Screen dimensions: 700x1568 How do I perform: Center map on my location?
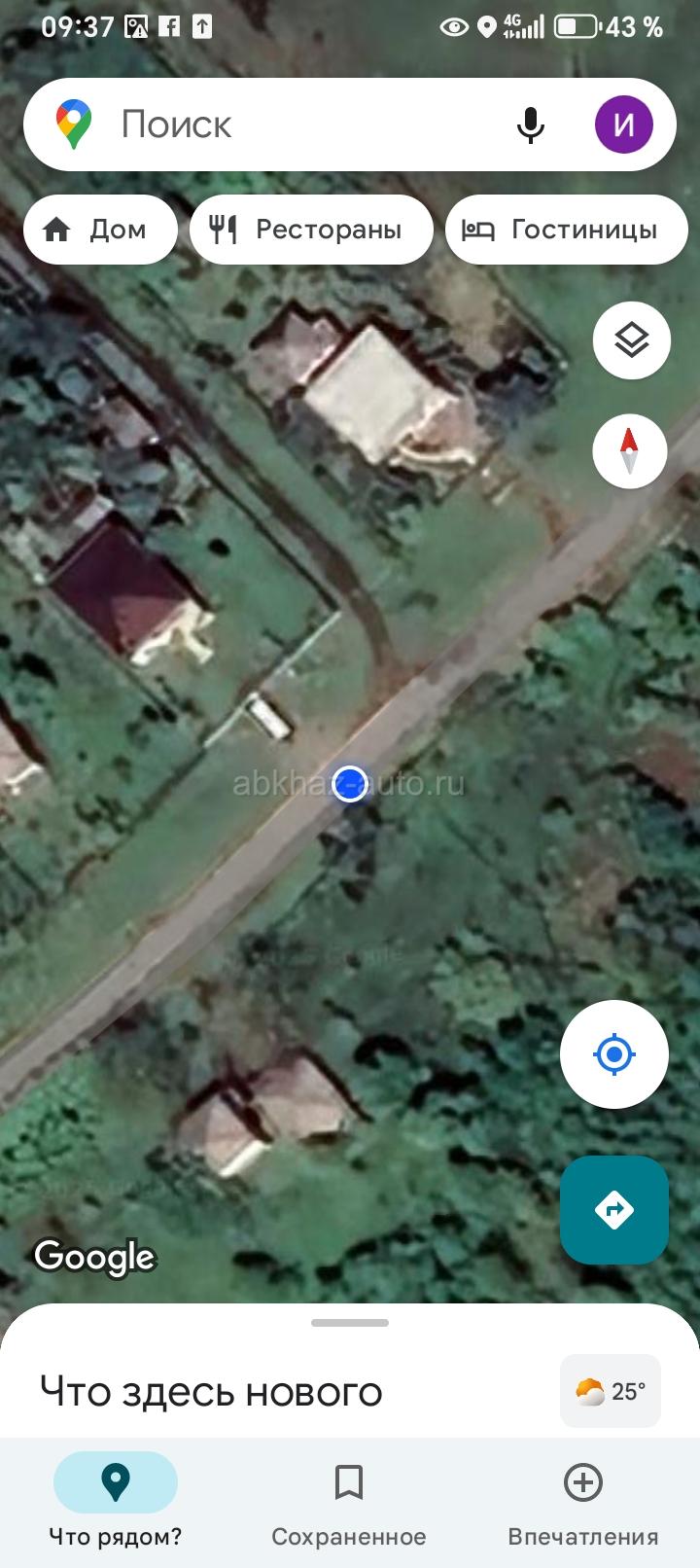click(x=614, y=1054)
